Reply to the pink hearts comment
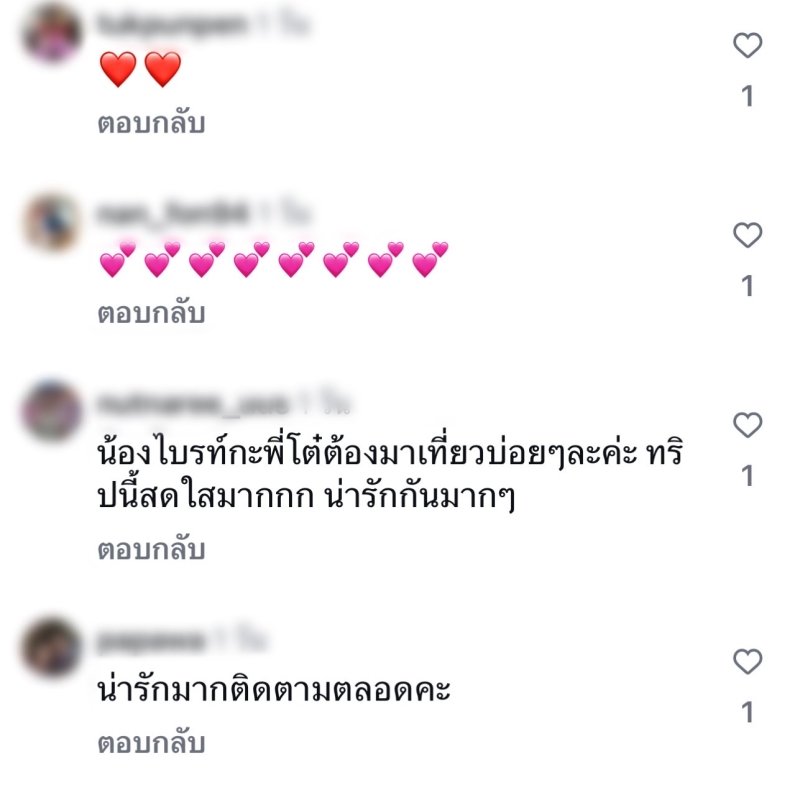Screen dimensions: 800x792 point(151,314)
